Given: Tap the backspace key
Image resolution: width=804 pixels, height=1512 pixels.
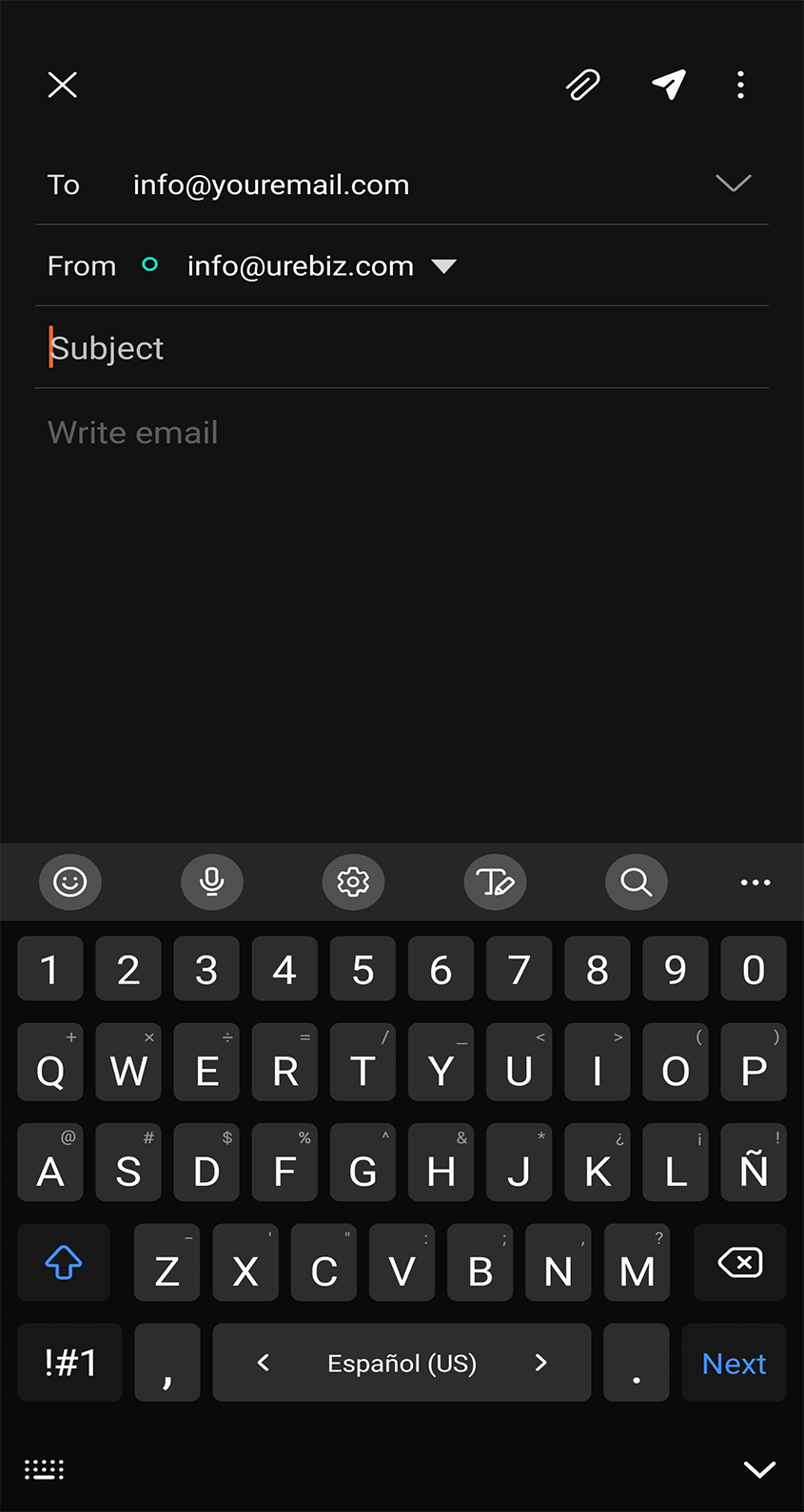Looking at the screenshot, I should point(739,1263).
